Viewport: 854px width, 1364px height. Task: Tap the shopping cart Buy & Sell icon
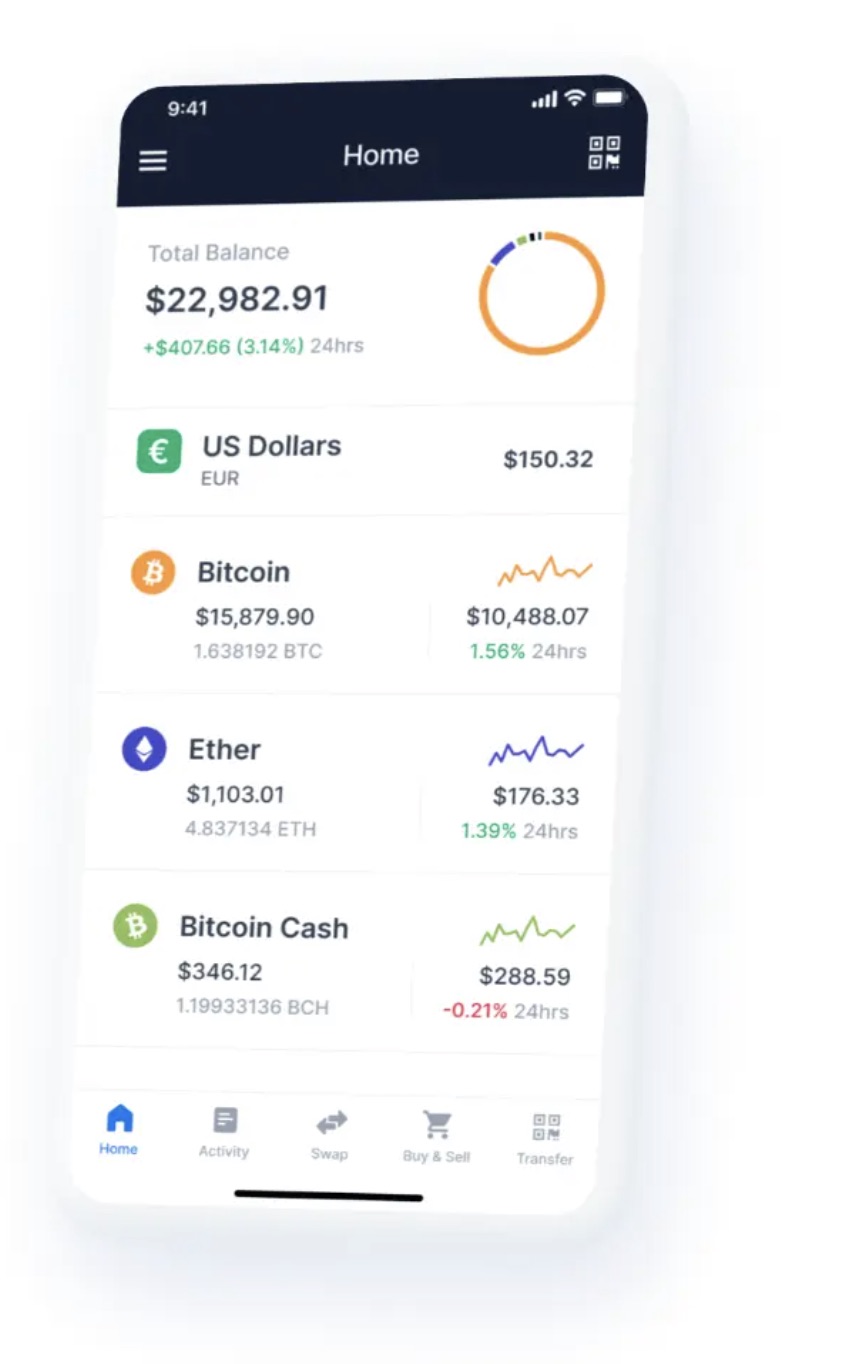pos(436,1124)
